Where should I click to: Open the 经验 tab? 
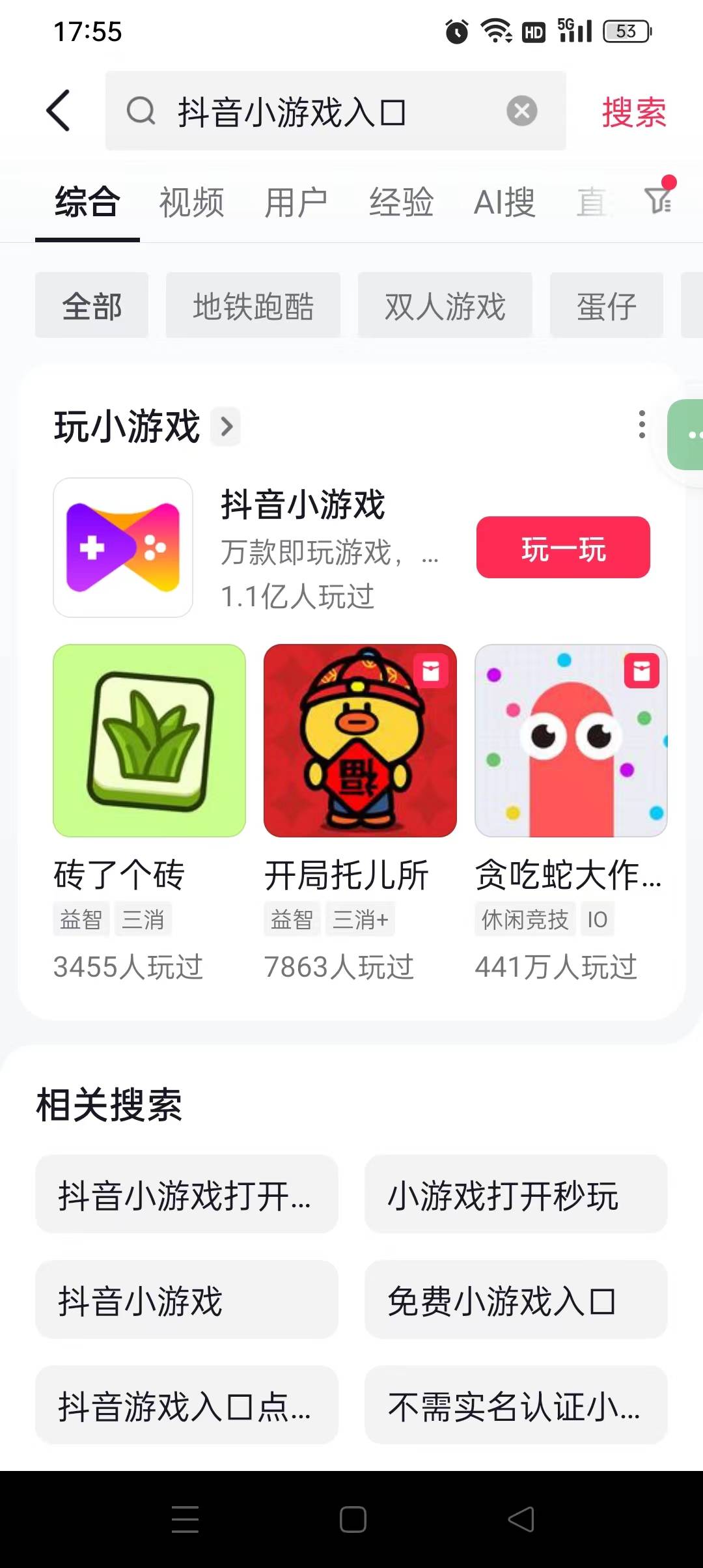[x=401, y=202]
